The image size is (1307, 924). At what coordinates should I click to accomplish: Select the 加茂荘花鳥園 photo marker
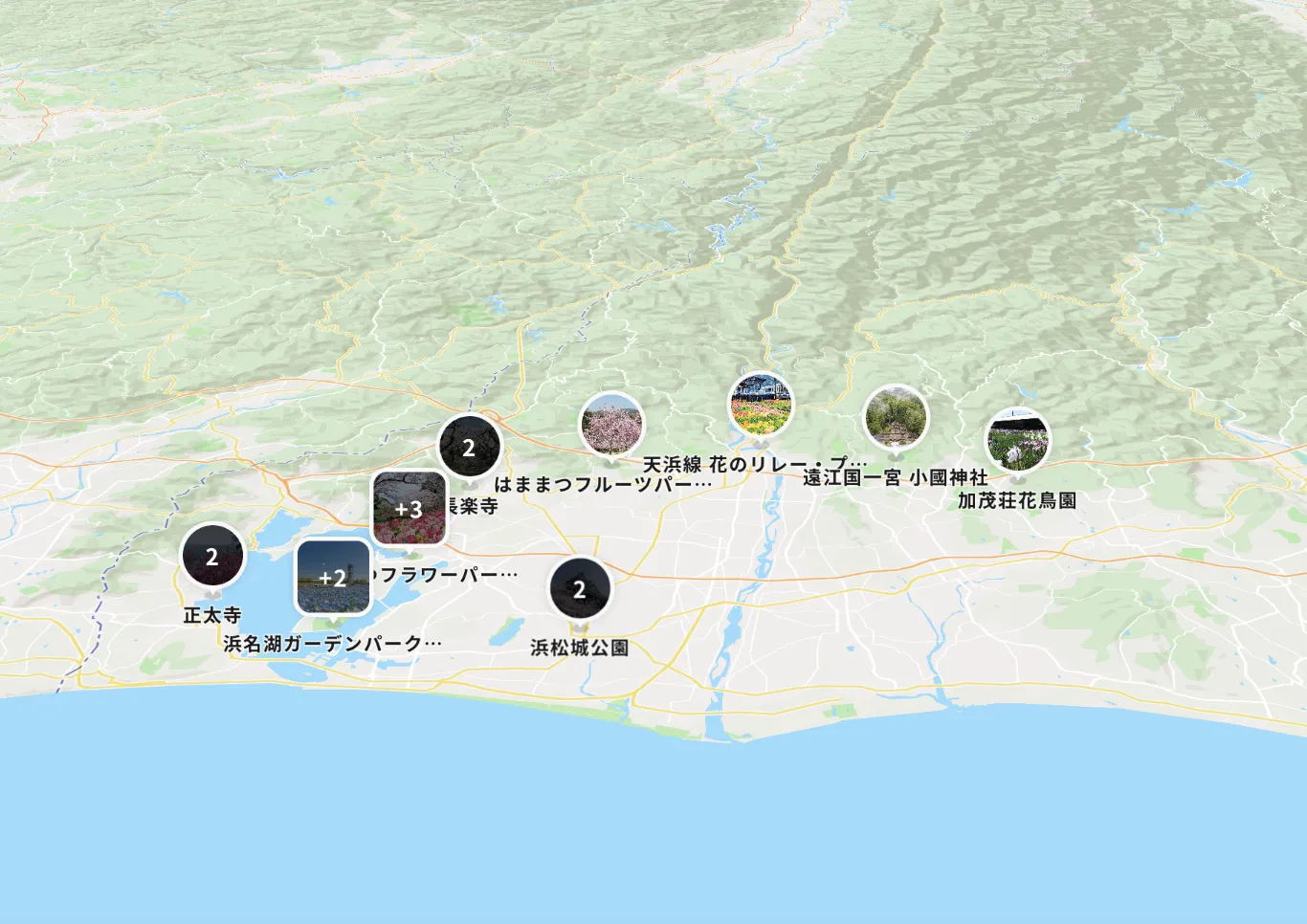pos(1018,441)
